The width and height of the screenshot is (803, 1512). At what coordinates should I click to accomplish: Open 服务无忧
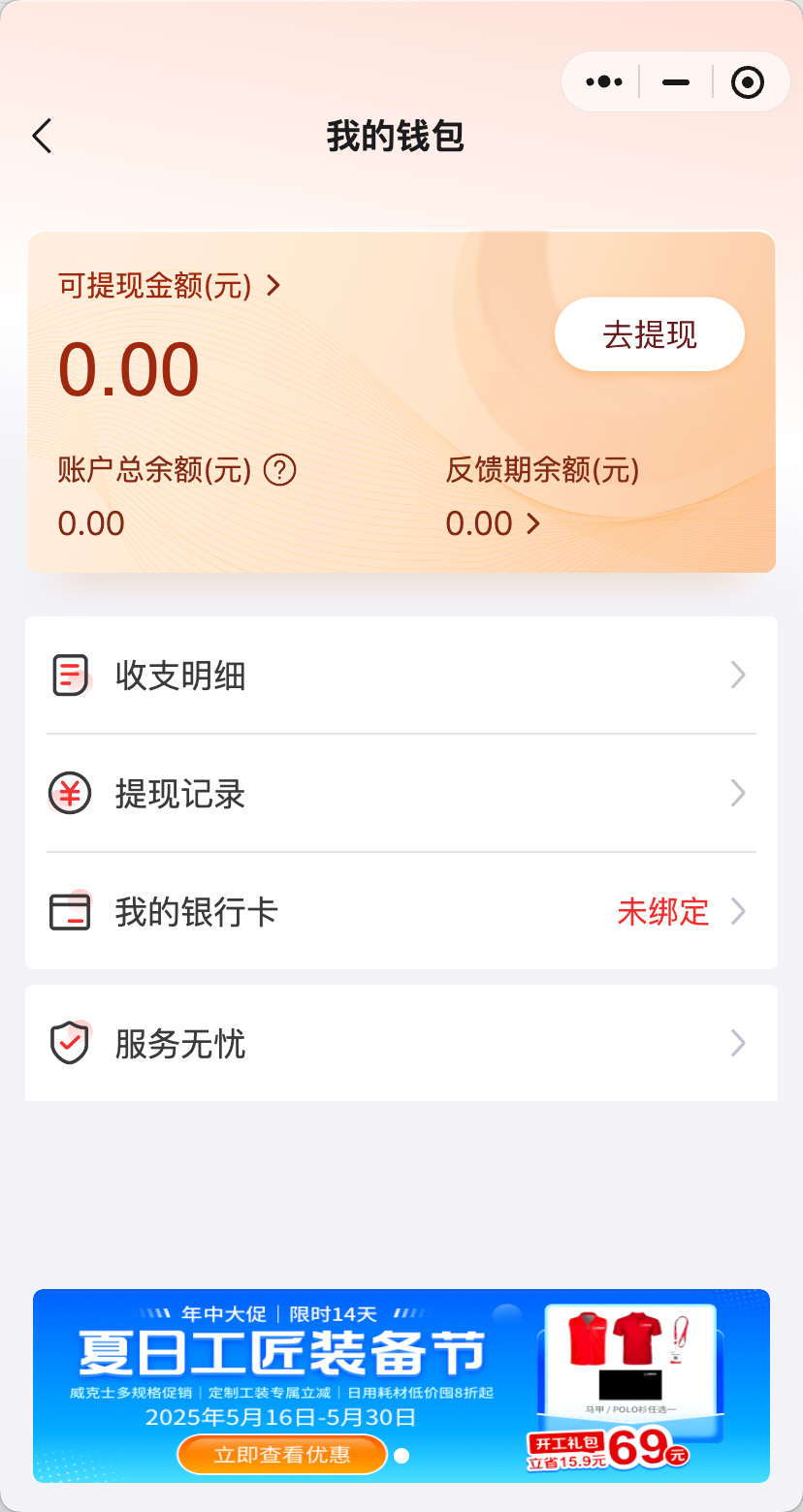tap(401, 1044)
